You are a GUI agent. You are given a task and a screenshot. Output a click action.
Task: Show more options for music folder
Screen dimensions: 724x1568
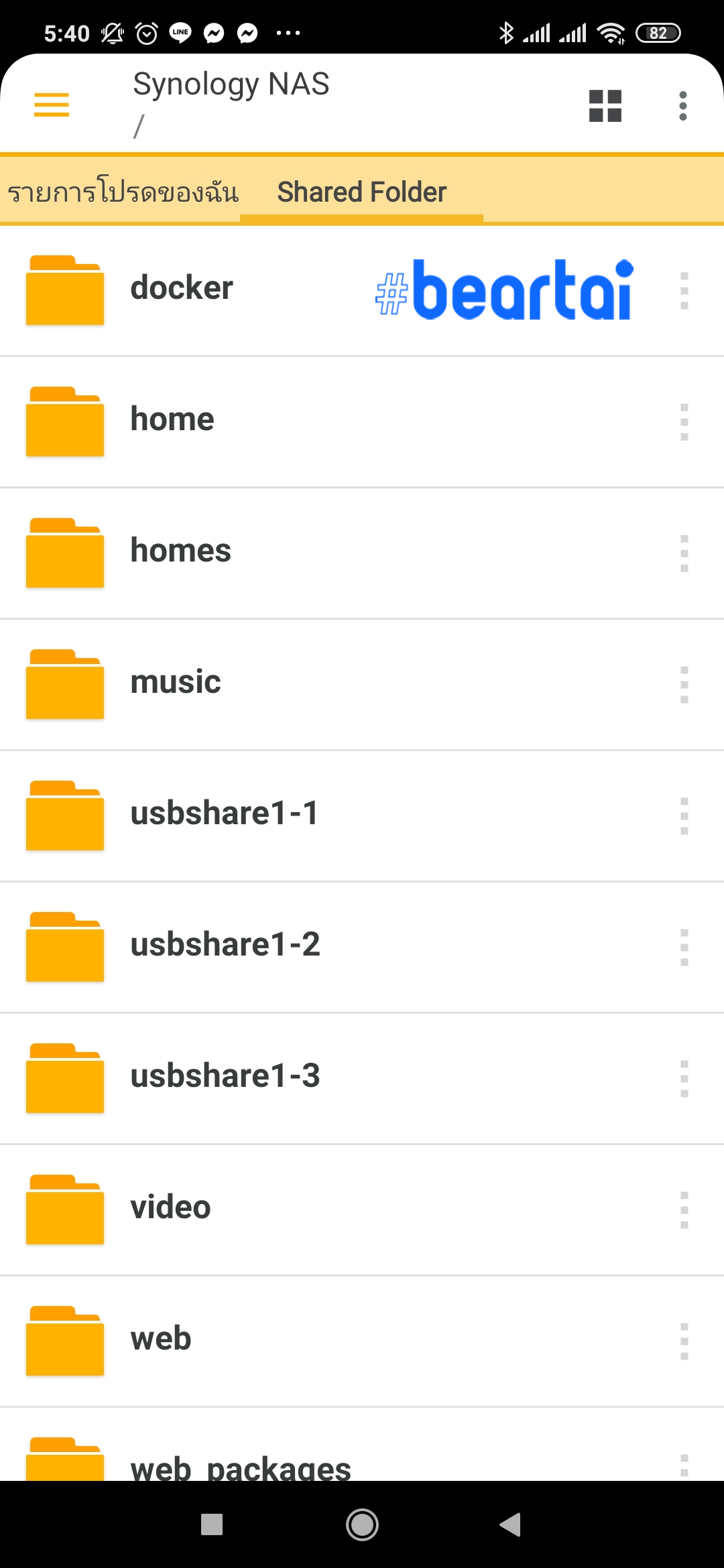(x=684, y=685)
